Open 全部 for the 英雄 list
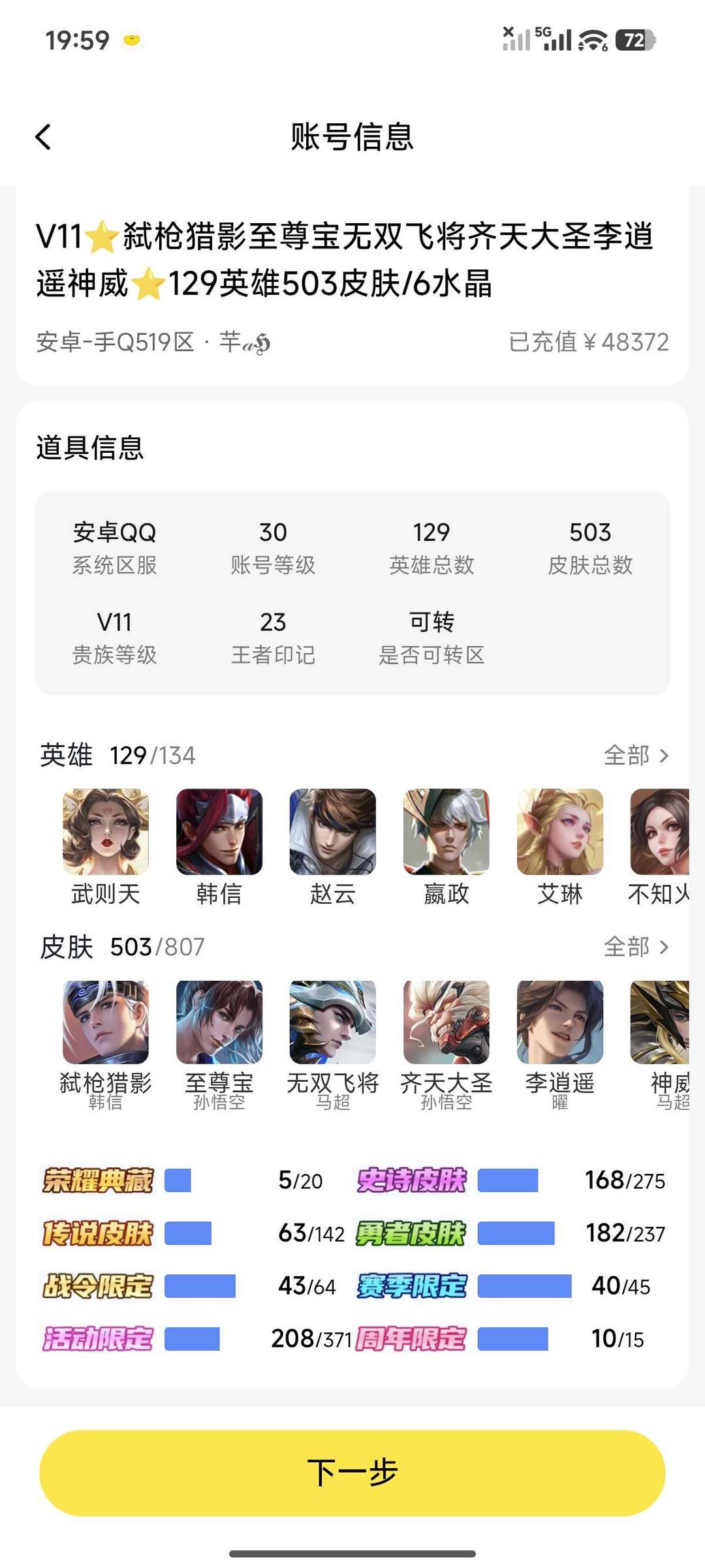 (636, 756)
